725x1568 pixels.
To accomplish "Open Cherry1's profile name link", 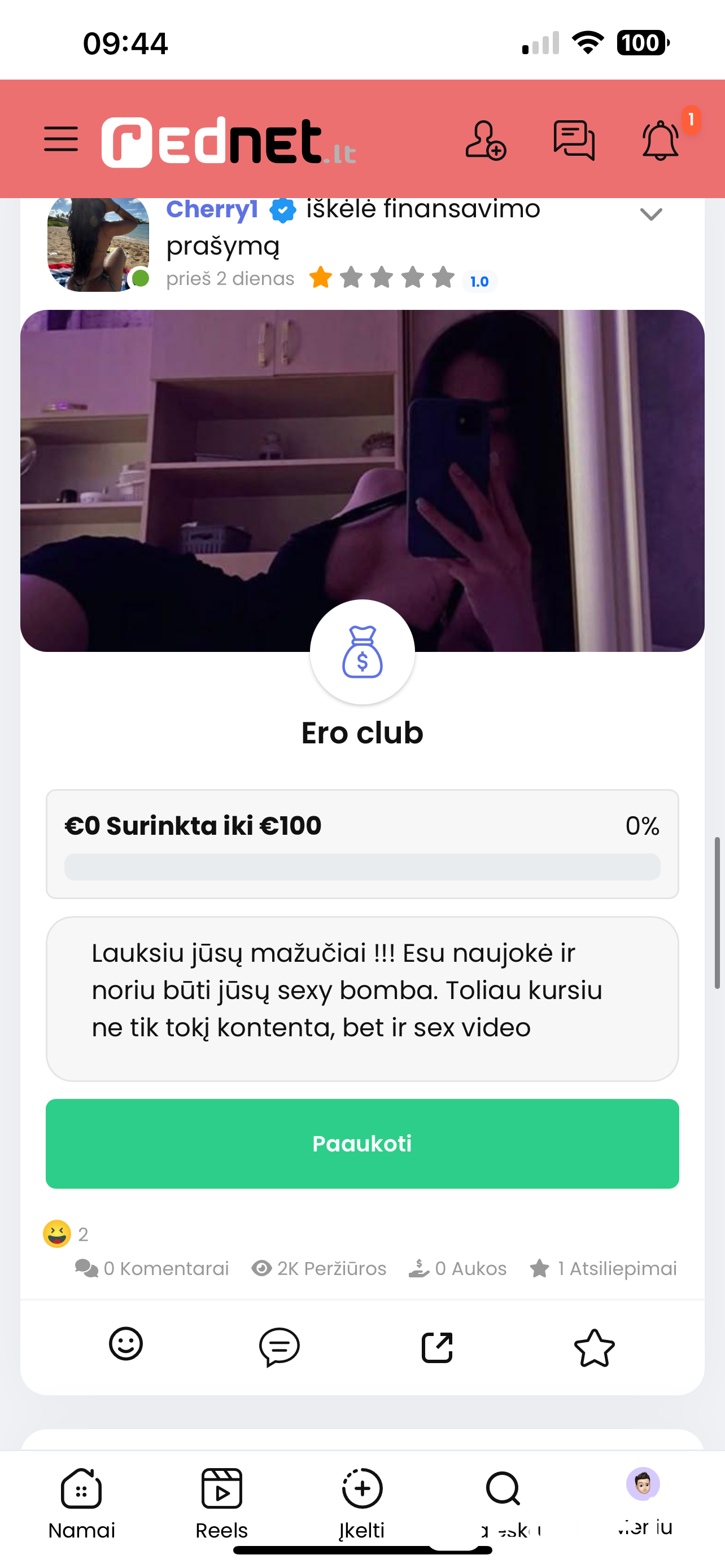I will click(212, 210).
